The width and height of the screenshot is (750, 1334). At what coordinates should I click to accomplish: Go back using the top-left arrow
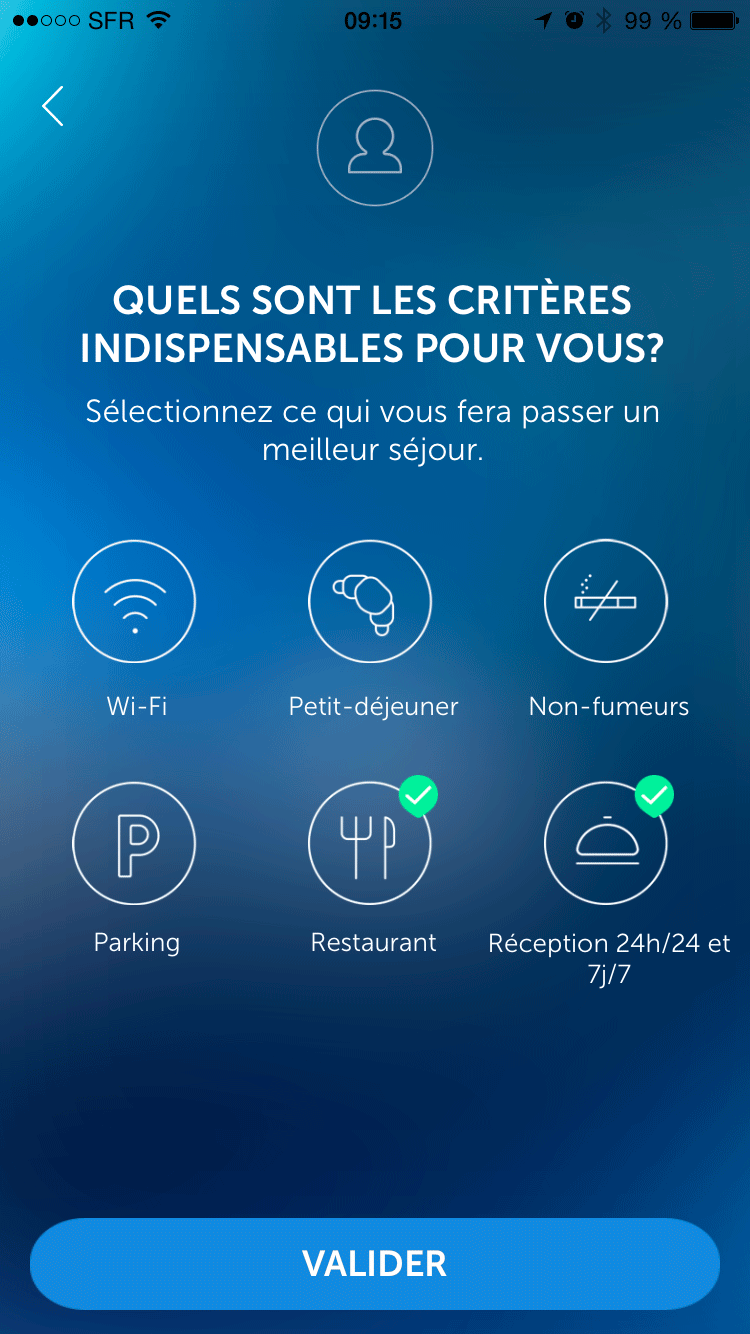click(53, 106)
